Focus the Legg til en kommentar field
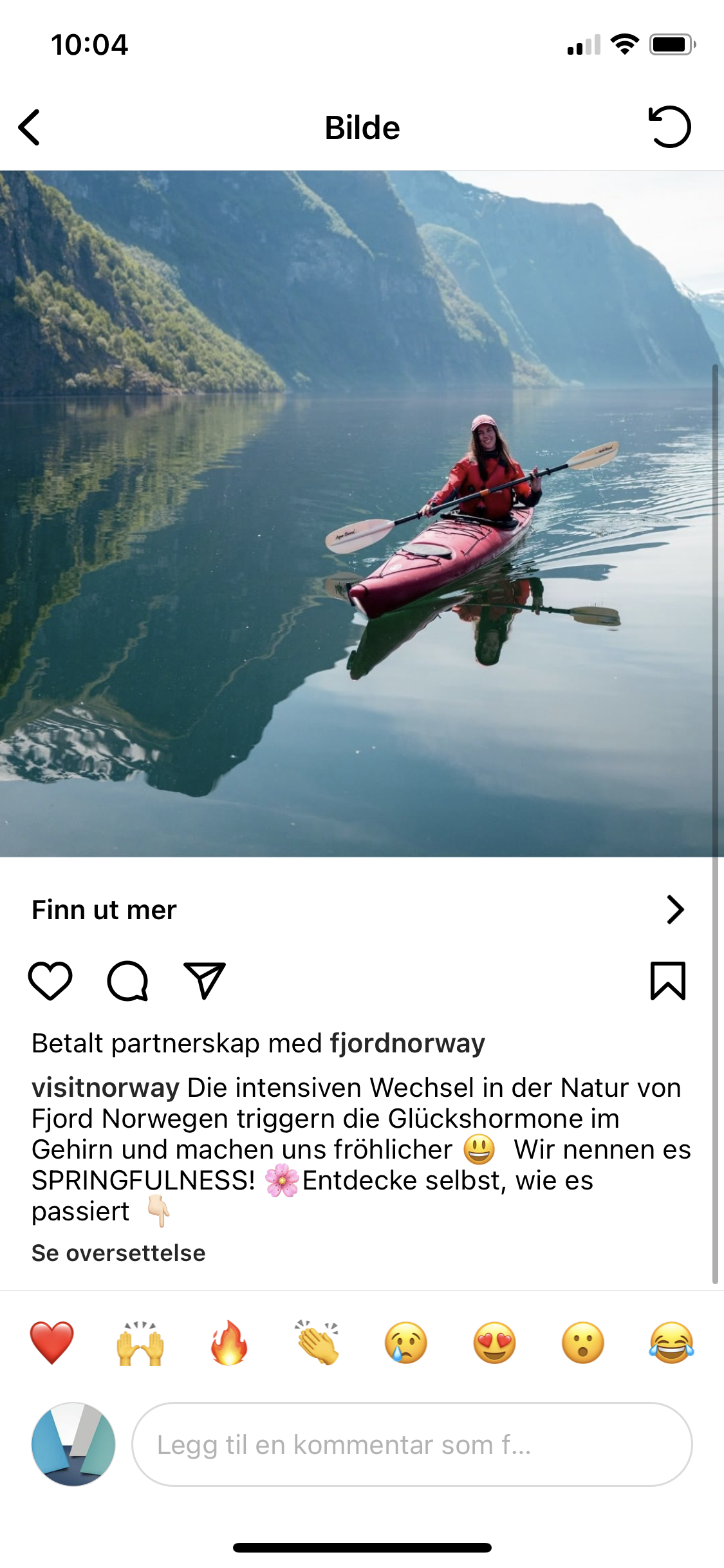Viewport: 724px width, 1568px height. click(412, 1444)
